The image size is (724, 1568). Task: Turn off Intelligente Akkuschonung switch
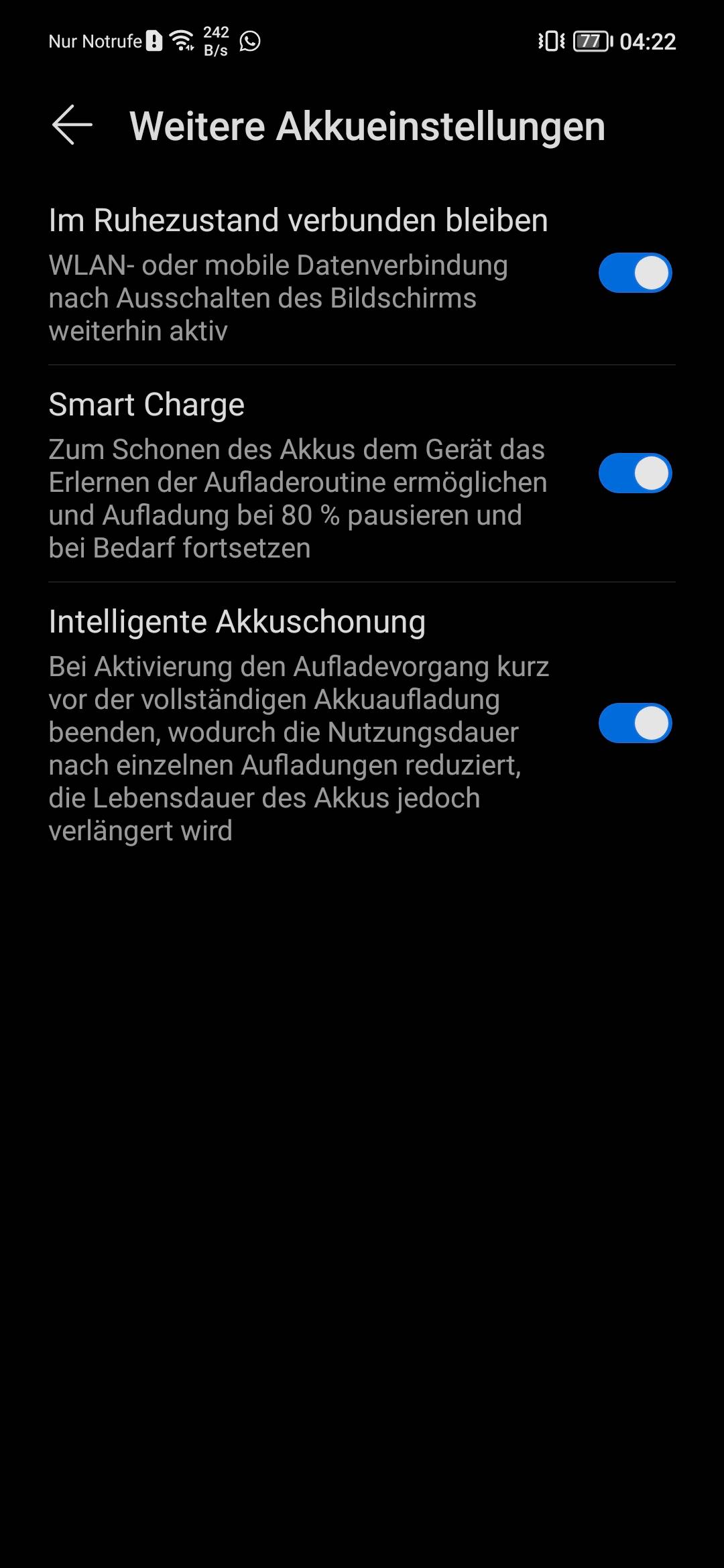(x=634, y=723)
